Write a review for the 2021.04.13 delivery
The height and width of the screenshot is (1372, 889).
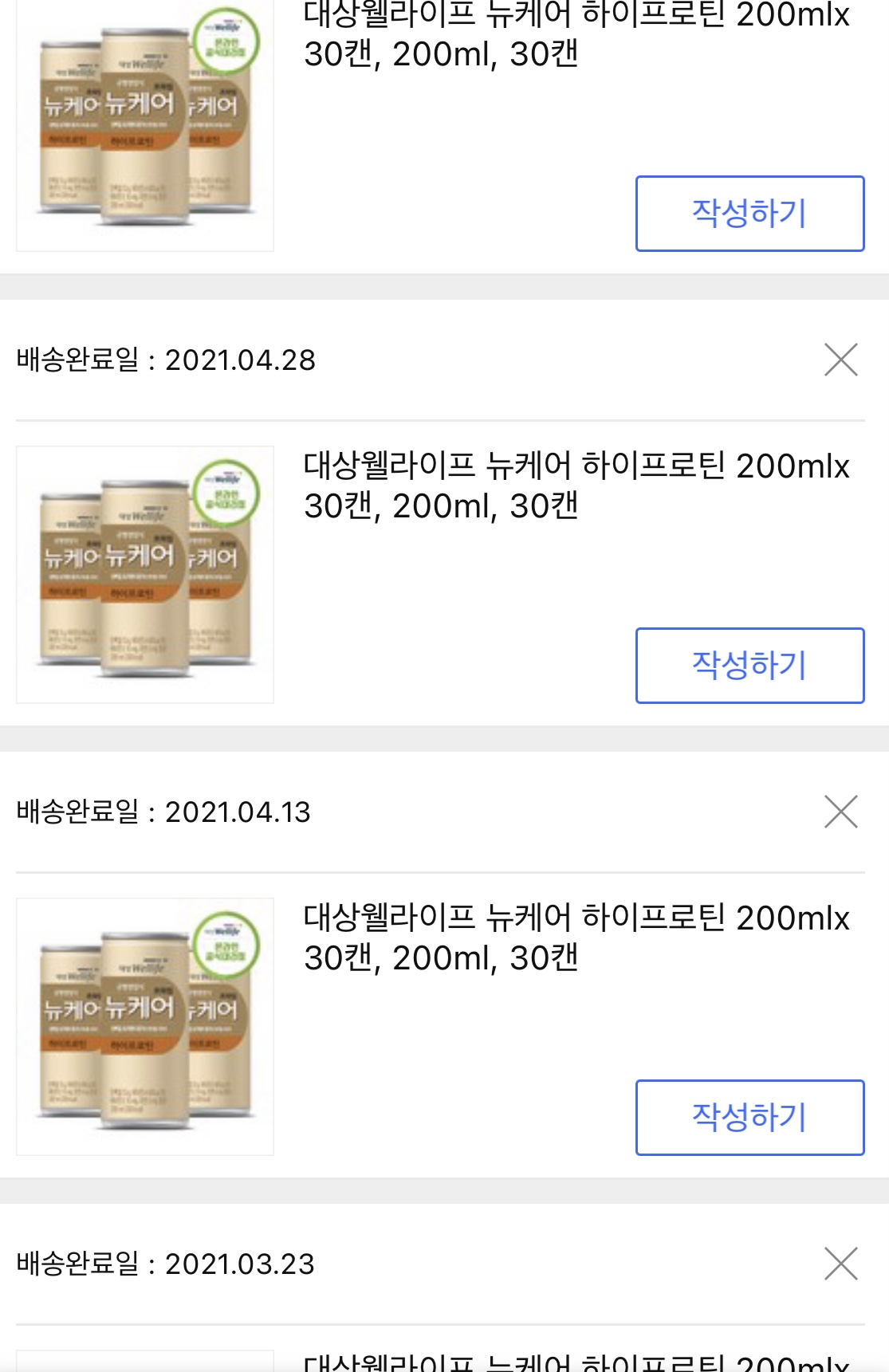click(749, 1117)
